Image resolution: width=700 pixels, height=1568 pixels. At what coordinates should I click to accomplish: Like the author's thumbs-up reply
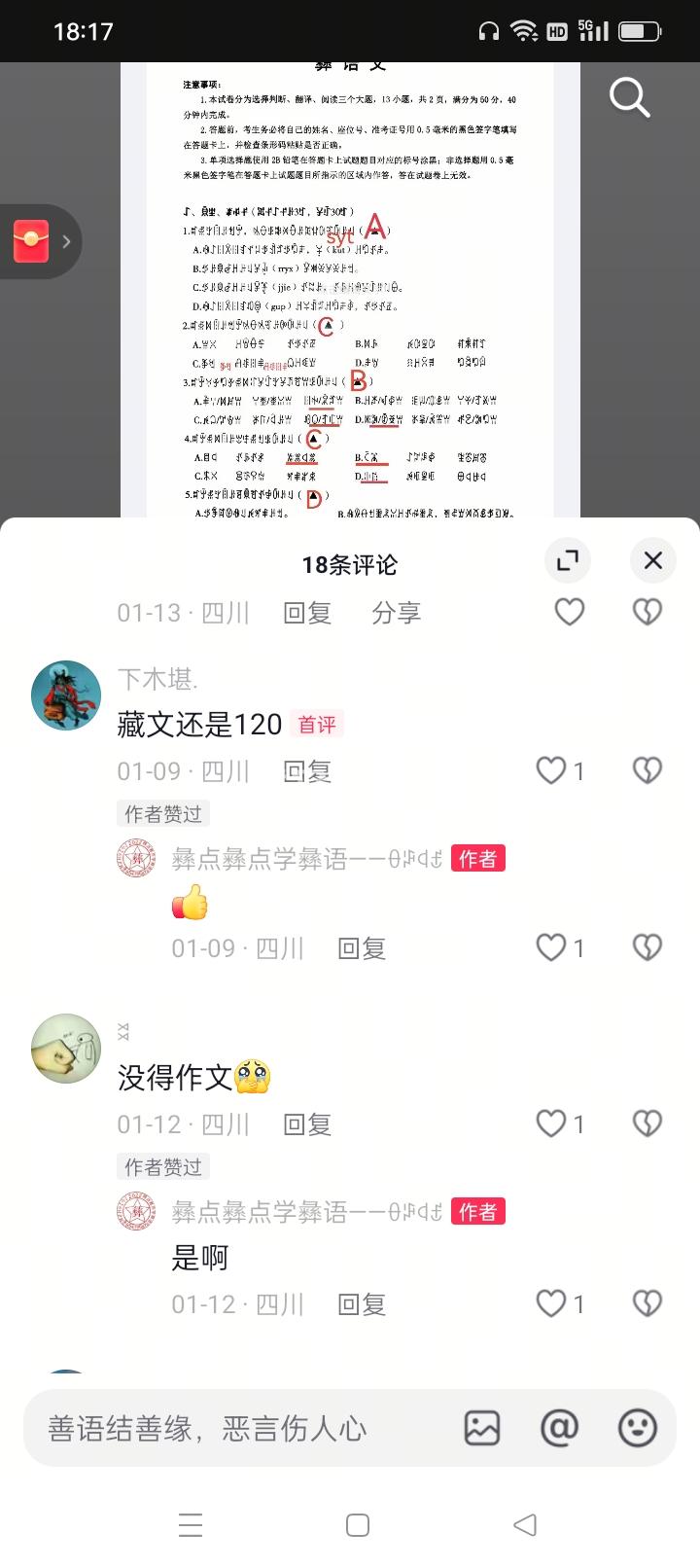click(x=552, y=947)
